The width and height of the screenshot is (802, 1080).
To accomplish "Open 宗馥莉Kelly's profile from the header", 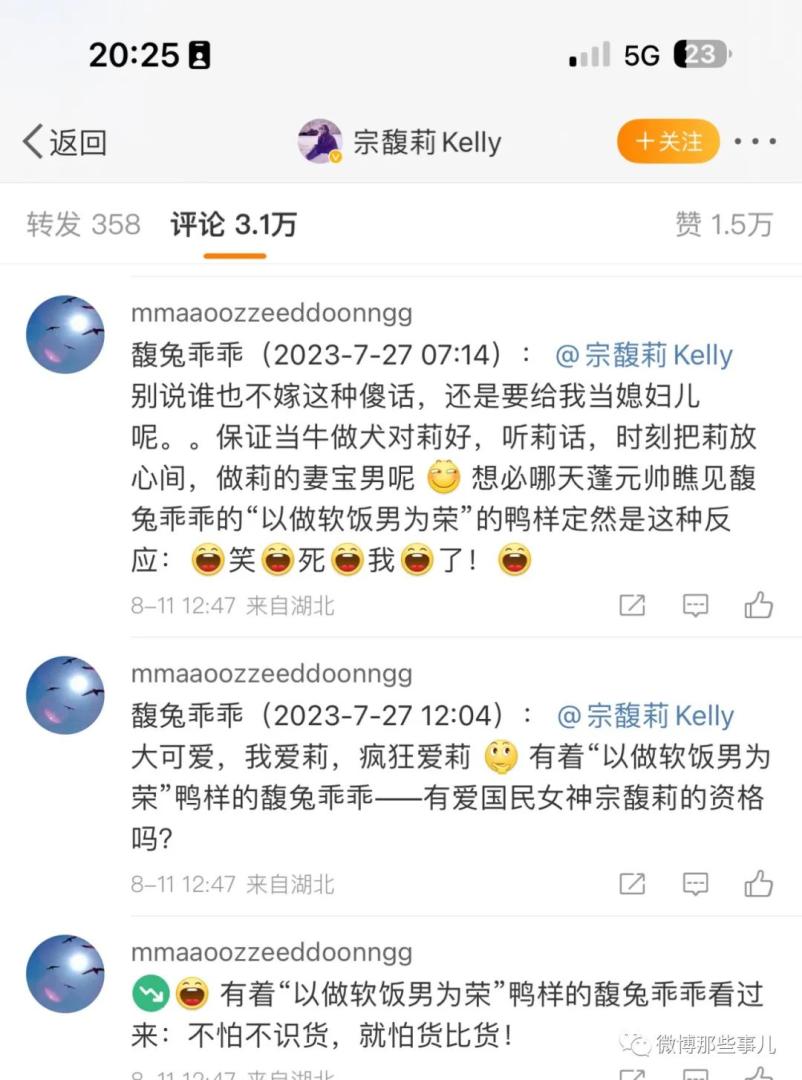I will point(400,142).
